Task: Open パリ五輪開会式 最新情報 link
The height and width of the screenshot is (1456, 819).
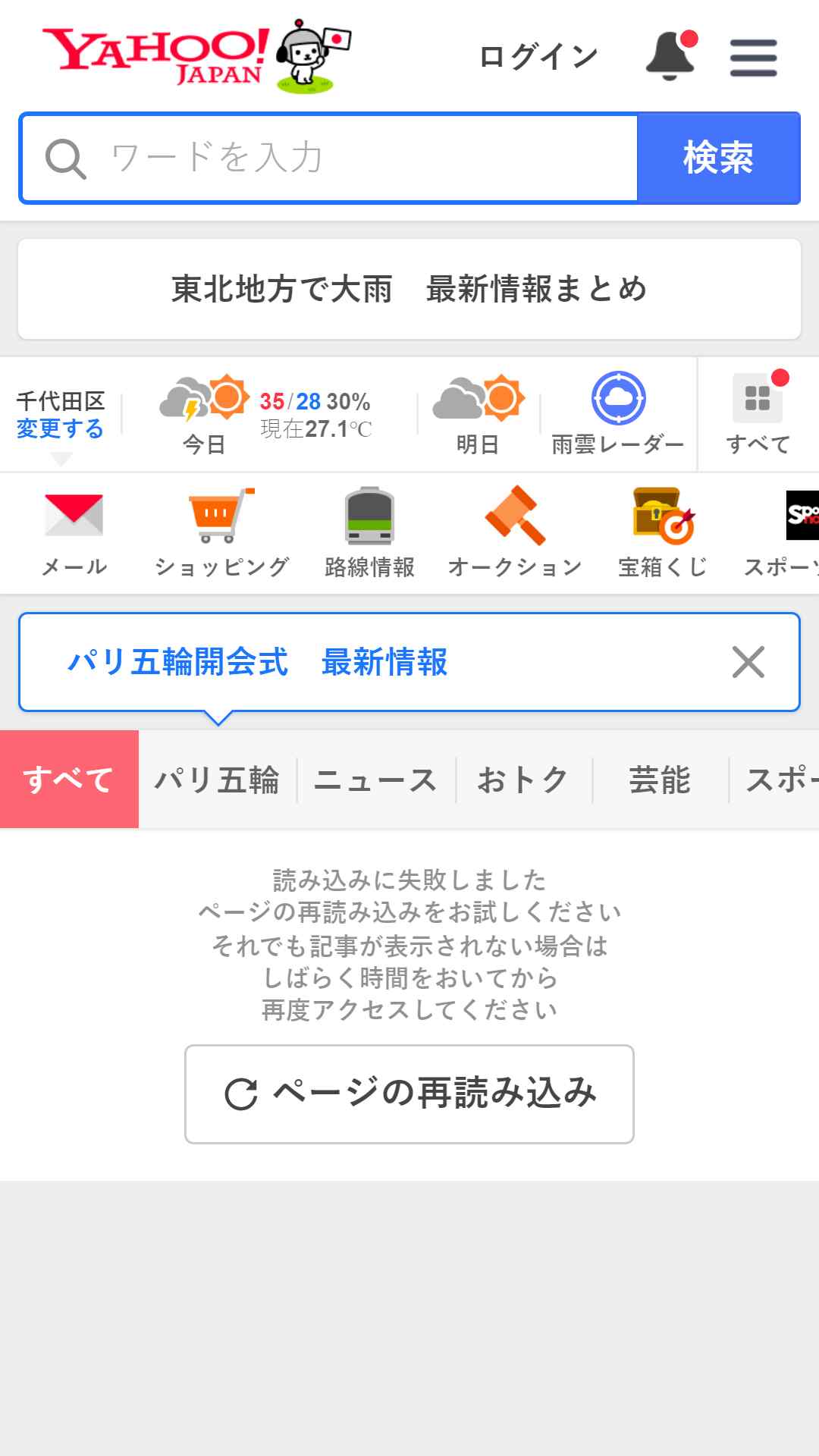Action: click(257, 662)
